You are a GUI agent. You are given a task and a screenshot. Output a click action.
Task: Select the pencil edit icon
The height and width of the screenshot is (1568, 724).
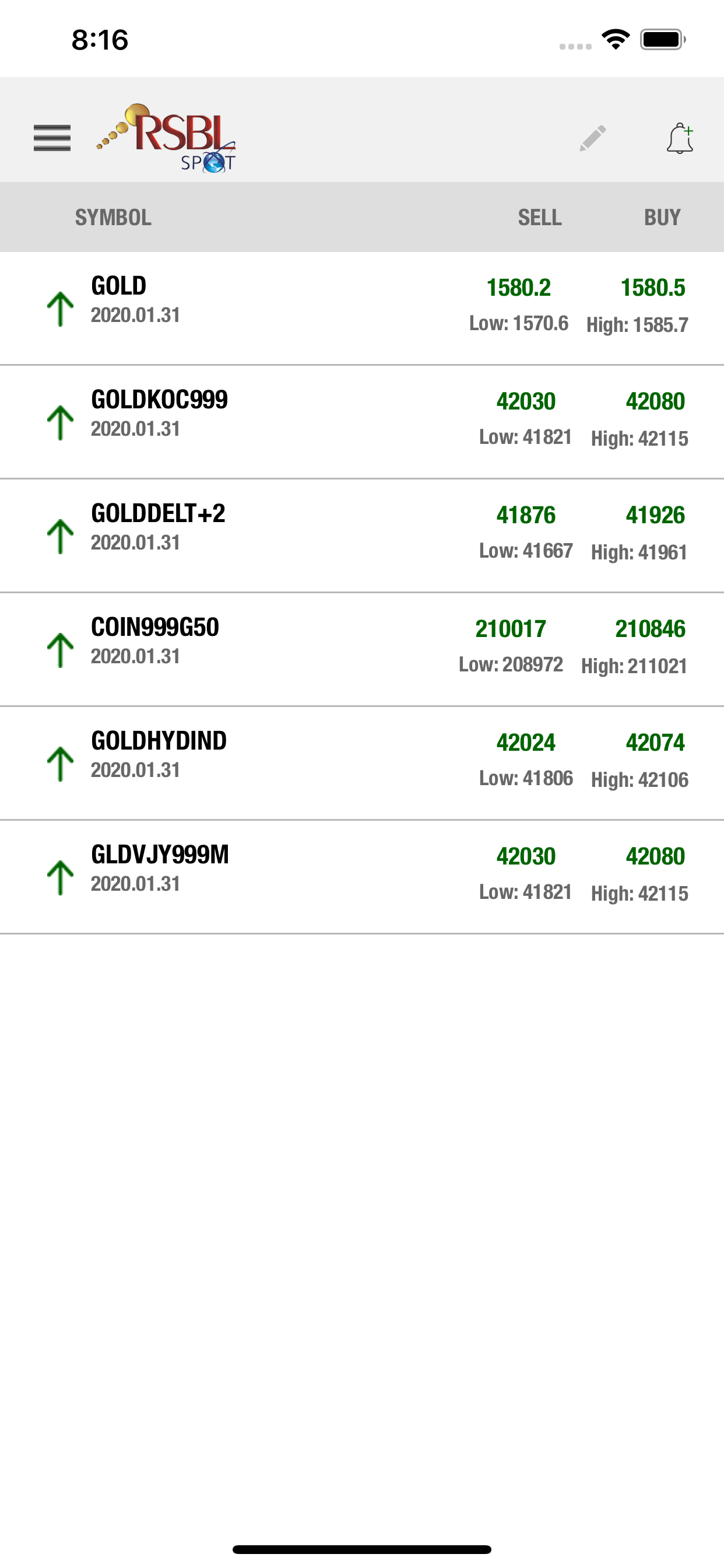593,138
